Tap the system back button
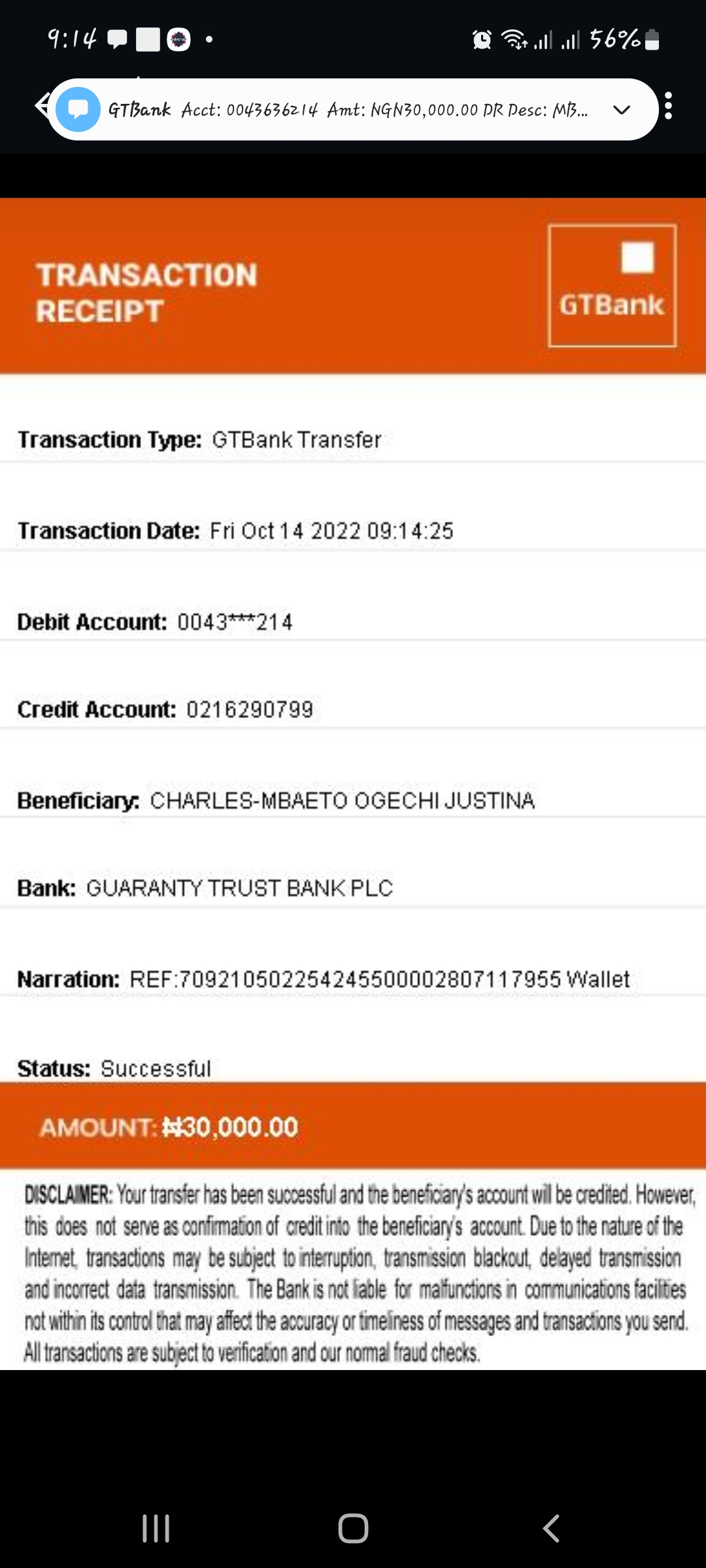The height and width of the screenshot is (1568, 706). click(551, 1528)
